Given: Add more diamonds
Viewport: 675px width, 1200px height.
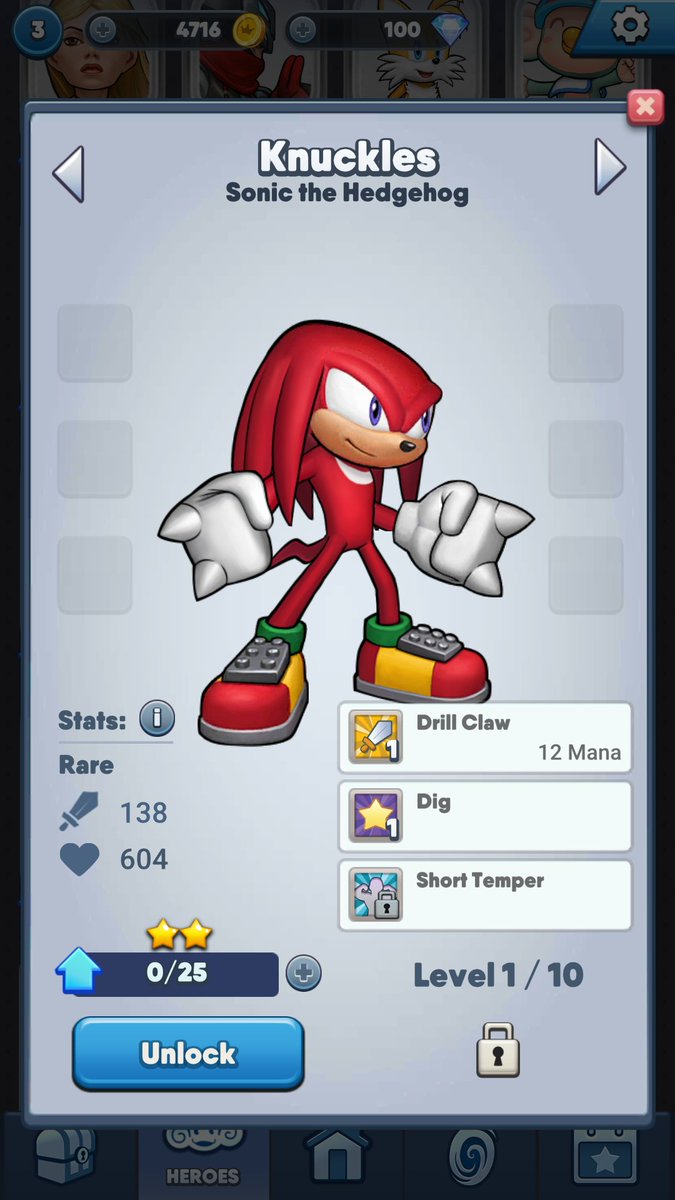Looking at the screenshot, I should [x=302, y=30].
